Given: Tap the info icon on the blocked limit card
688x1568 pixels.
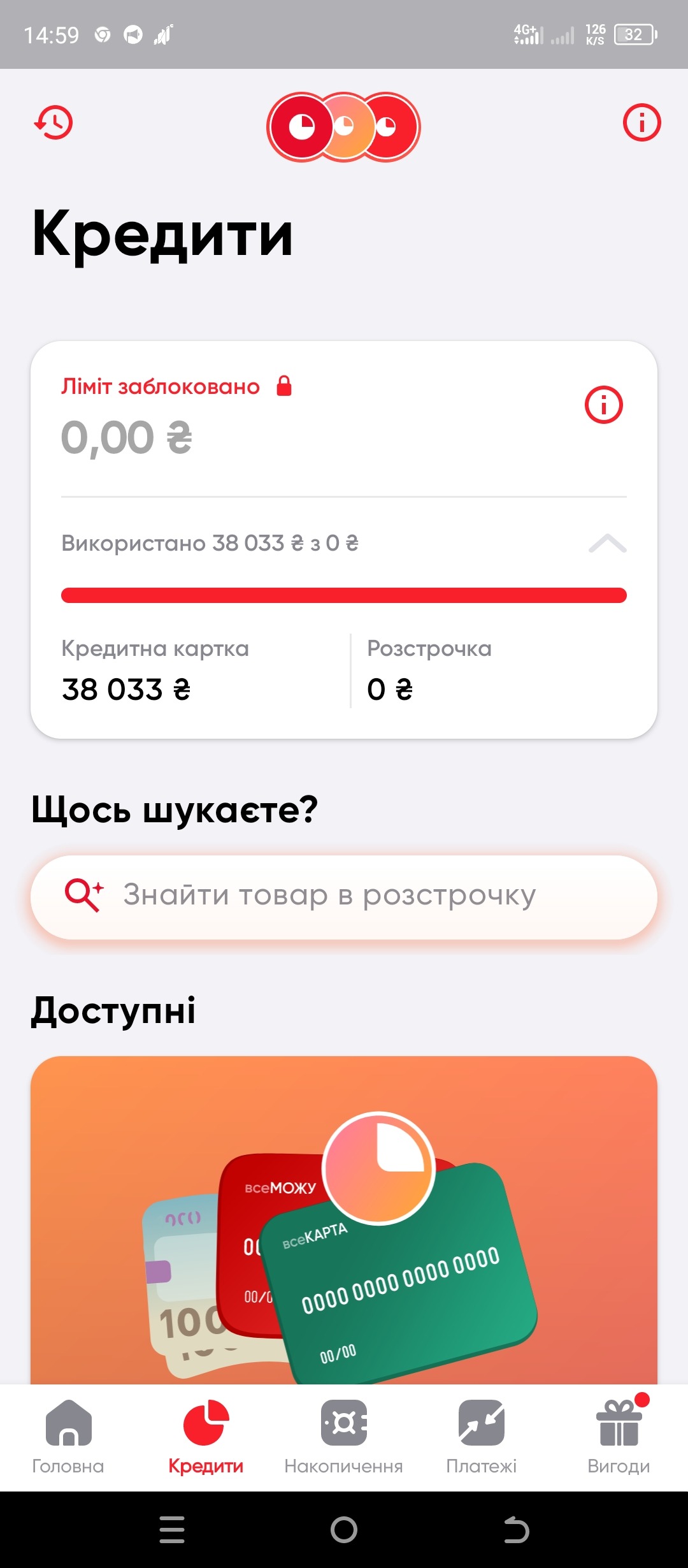Looking at the screenshot, I should [603, 405].
